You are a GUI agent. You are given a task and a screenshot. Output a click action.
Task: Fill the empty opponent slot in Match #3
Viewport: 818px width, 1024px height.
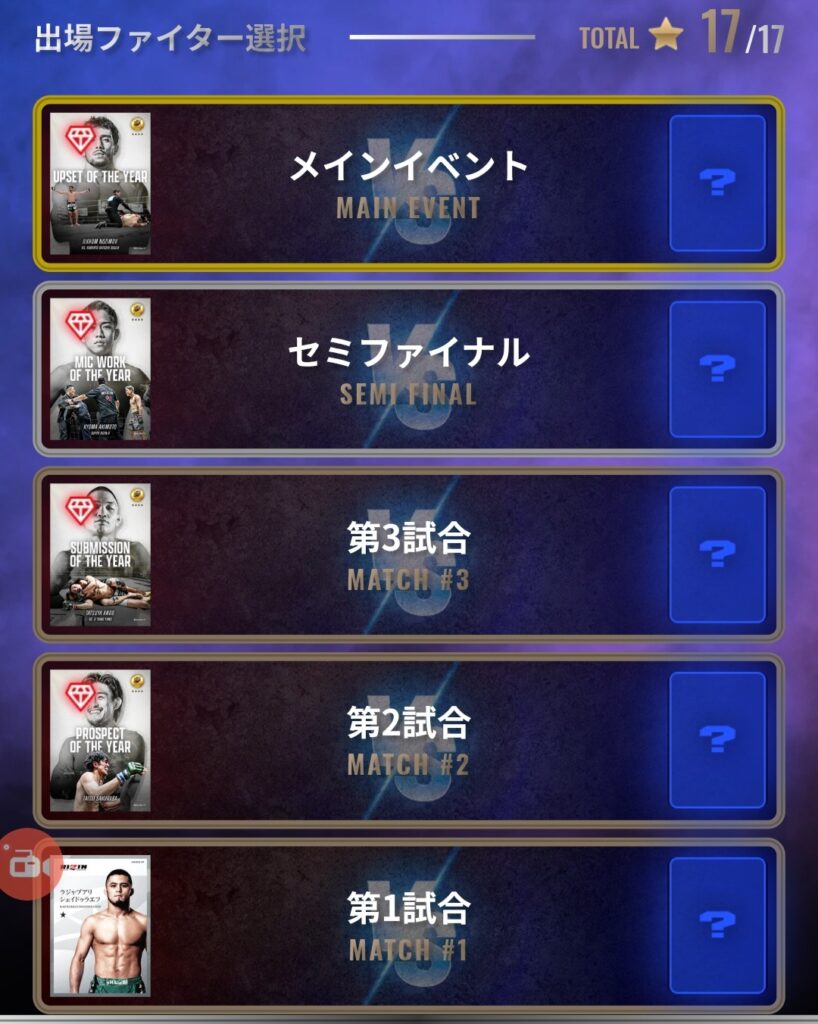(x=717, y=554)
